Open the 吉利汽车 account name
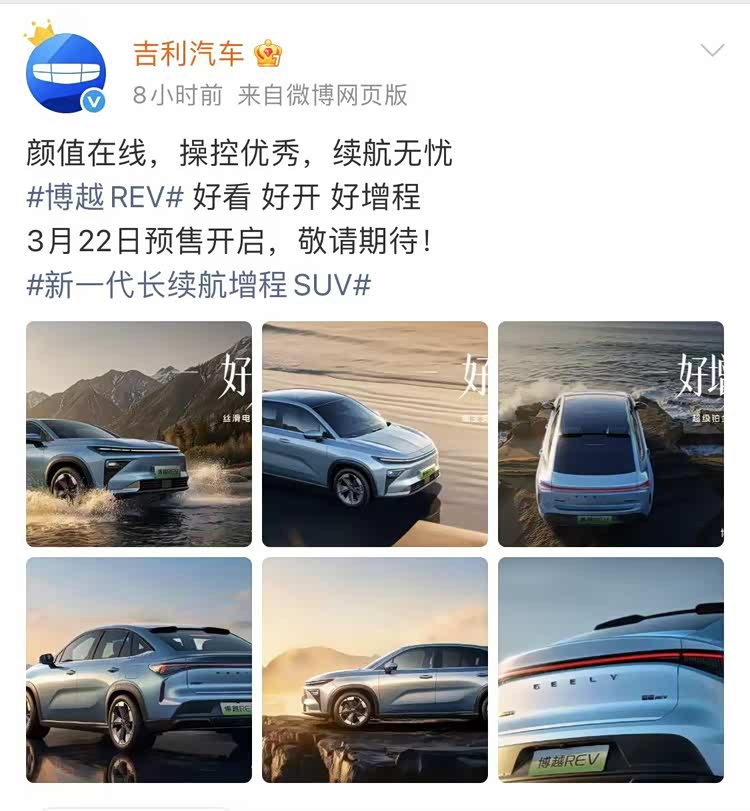This screenshot has width=750, height=811. click(x=188, y=53)
